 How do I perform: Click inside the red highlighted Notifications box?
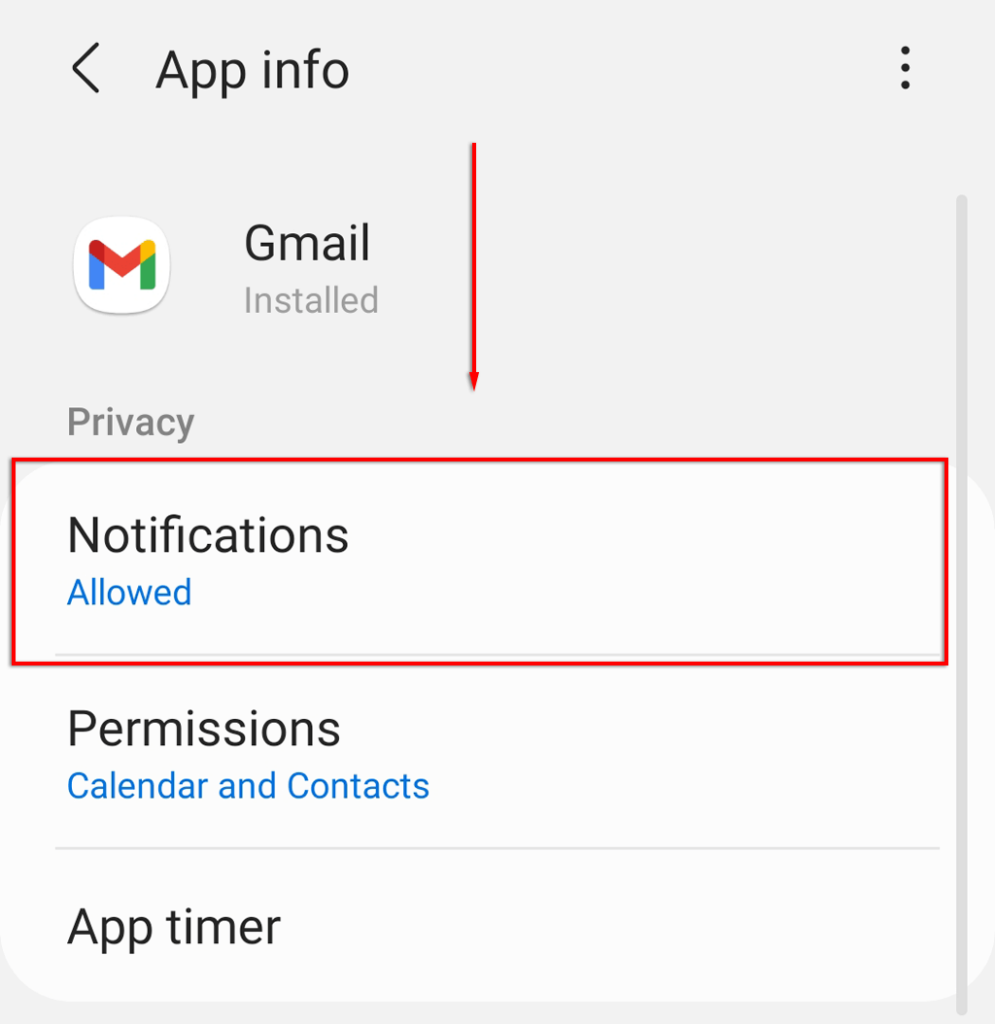click(480, 558)
